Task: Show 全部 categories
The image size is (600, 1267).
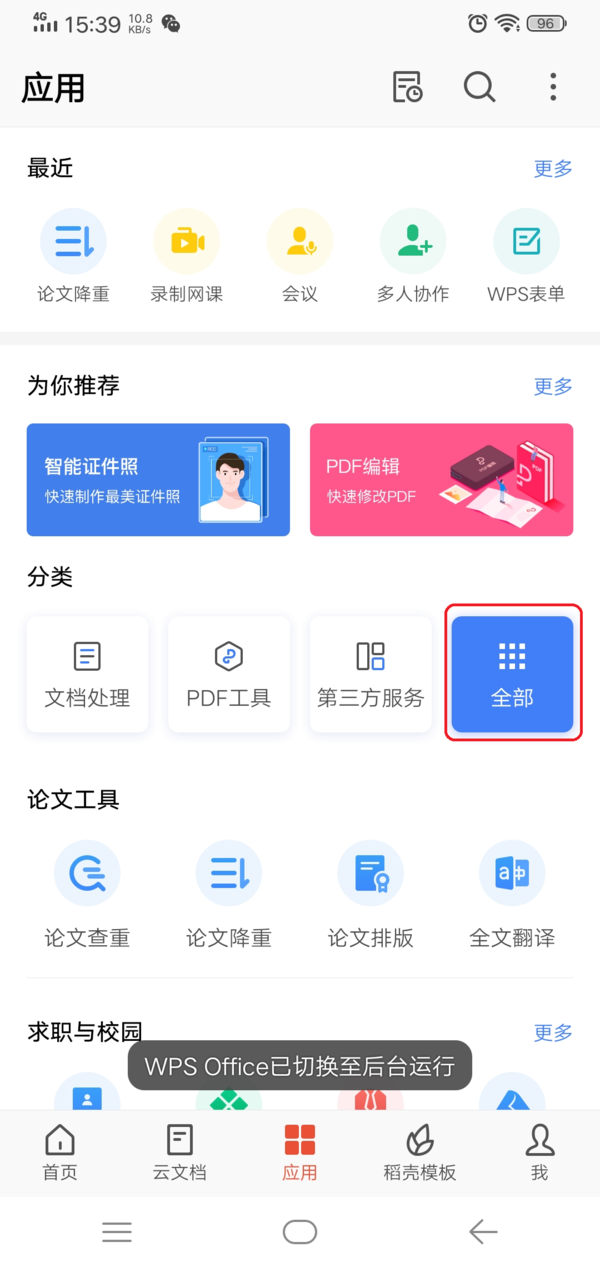Action: click(512, 674)
